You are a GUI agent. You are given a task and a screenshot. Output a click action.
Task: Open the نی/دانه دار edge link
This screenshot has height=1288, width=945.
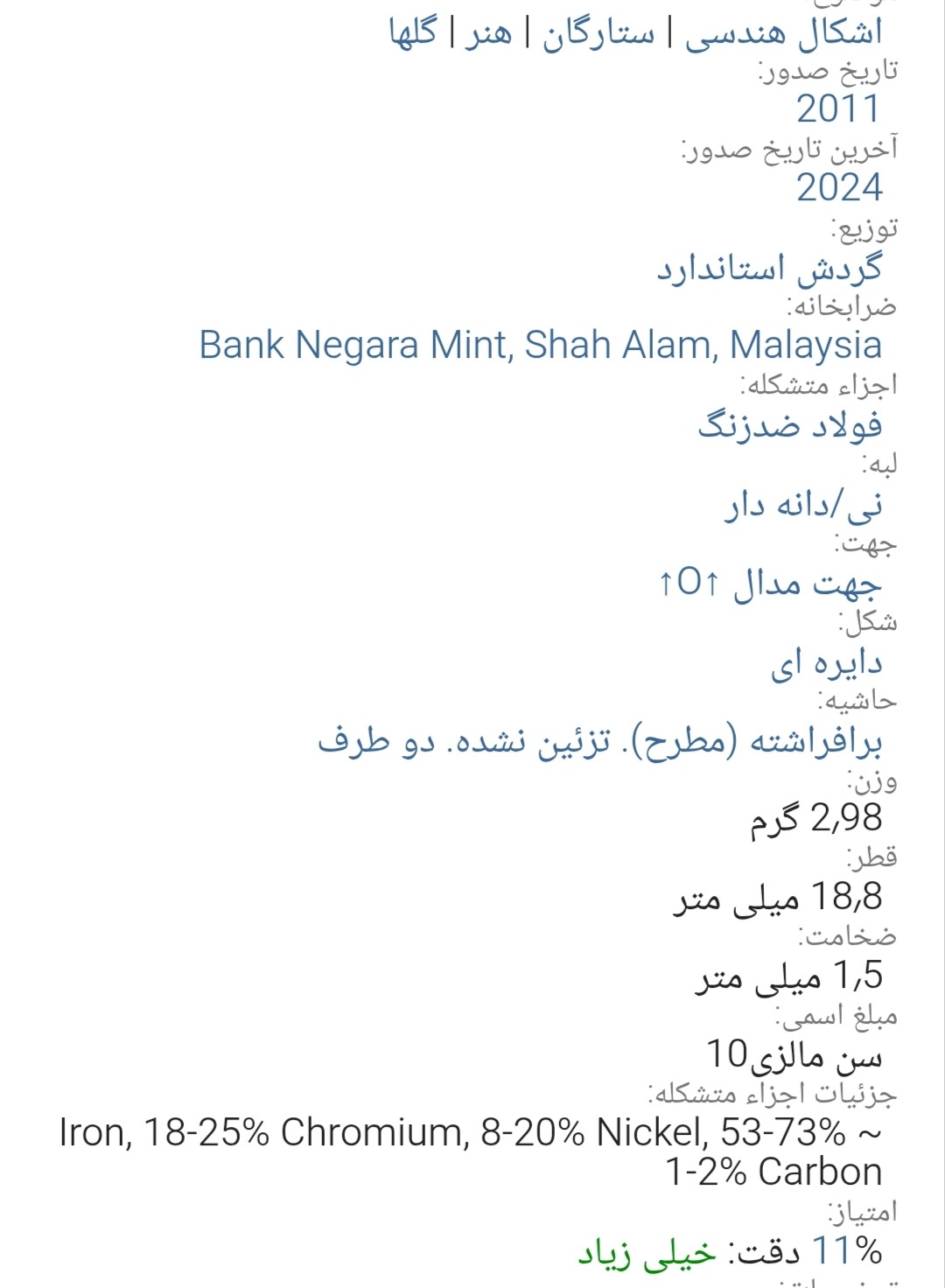(x=803, y=505)
